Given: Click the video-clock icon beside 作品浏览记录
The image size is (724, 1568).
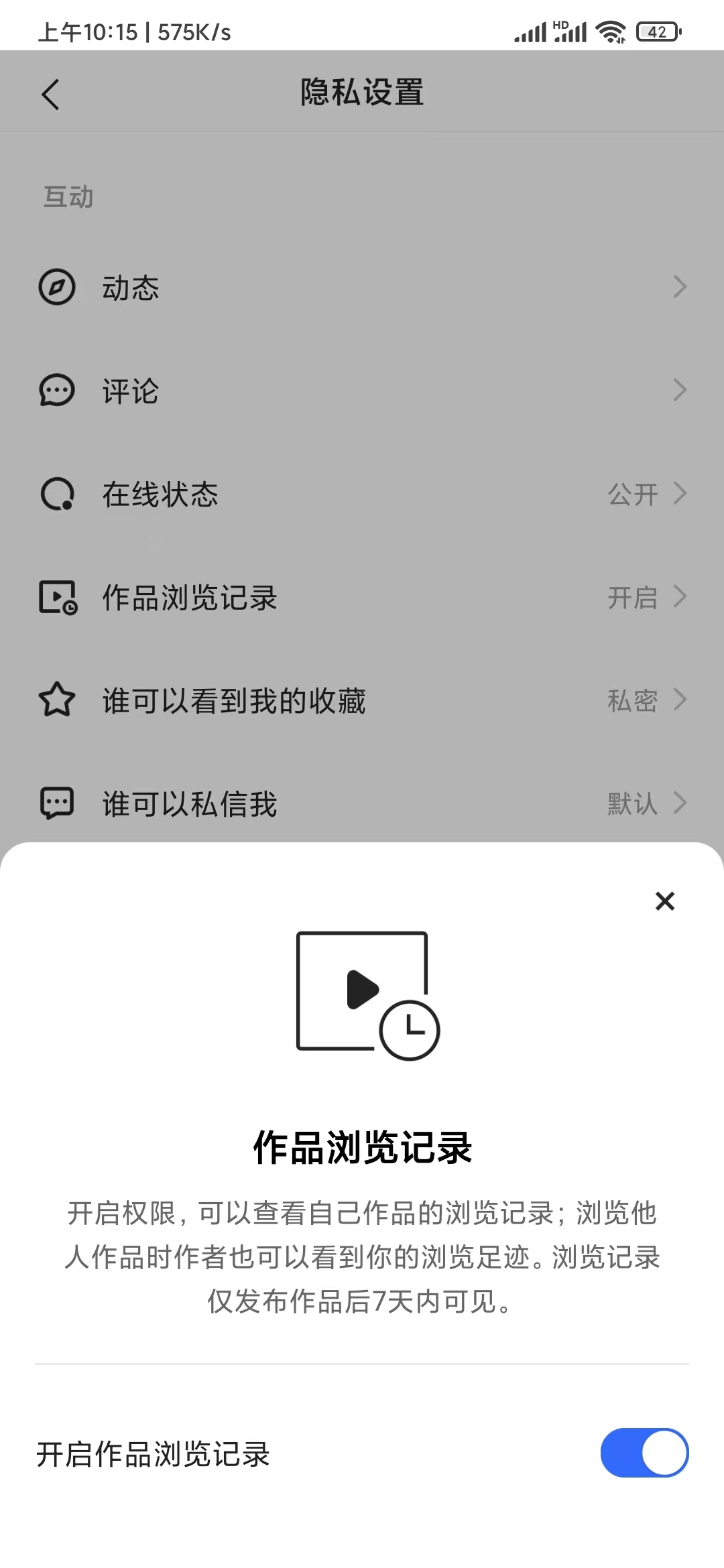Looking at the screenshot, I should click(x=58, y=598).
